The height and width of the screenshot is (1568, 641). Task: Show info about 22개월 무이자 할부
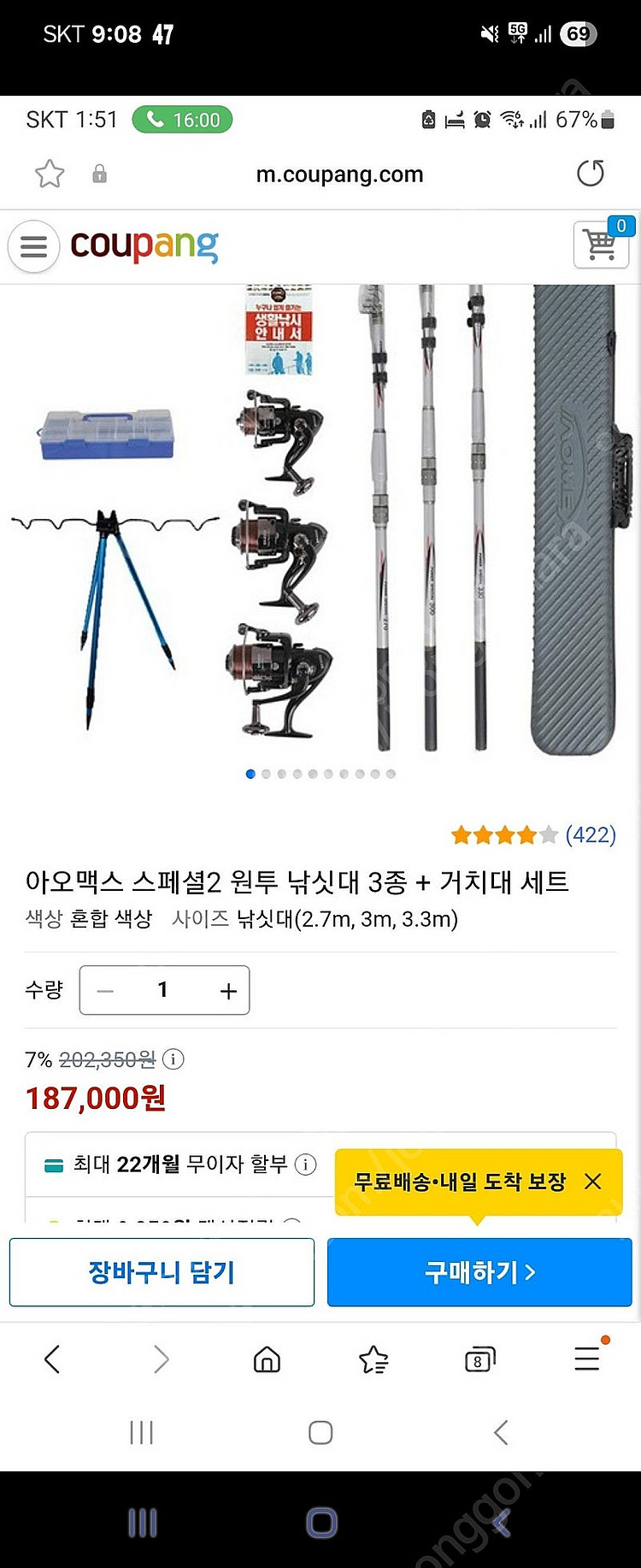click(x=305, y=1164)
